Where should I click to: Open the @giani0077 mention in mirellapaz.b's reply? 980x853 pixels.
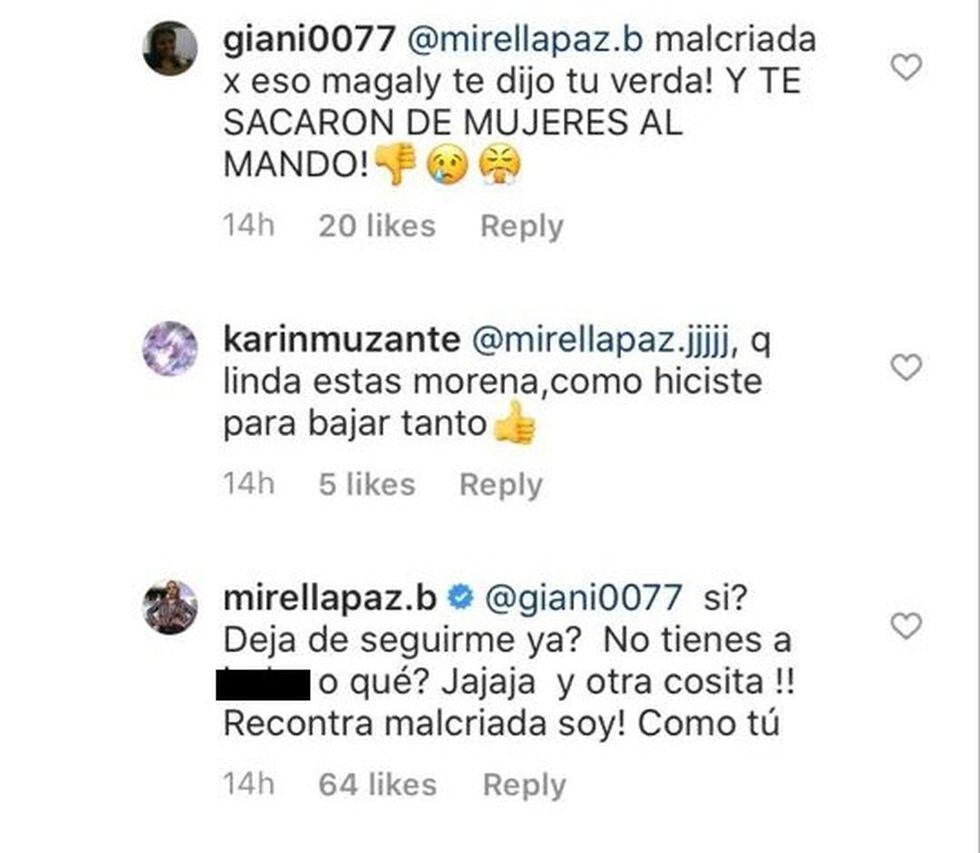click(584, 599)
